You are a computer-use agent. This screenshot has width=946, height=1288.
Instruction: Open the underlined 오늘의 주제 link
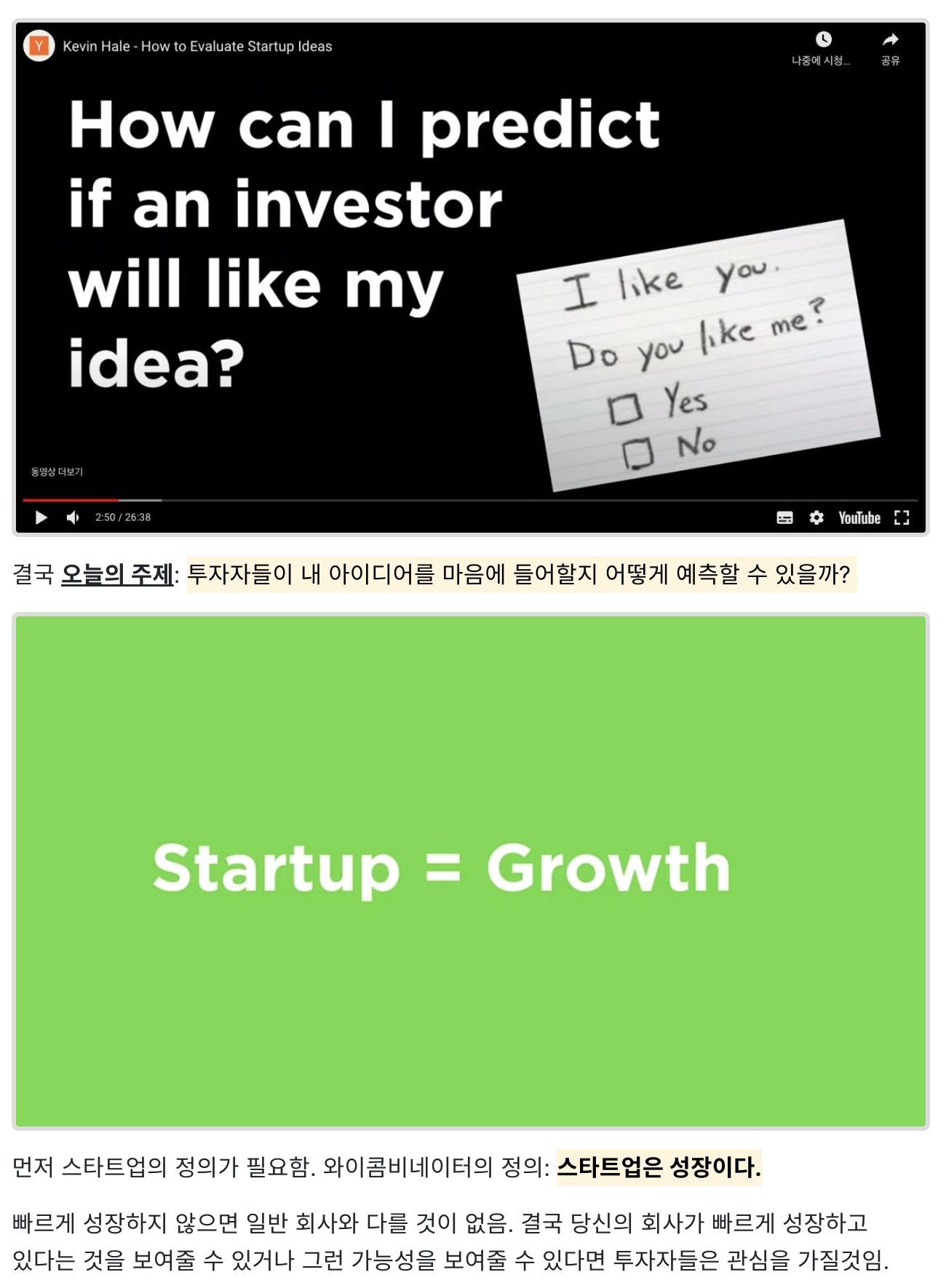[117, 575]
